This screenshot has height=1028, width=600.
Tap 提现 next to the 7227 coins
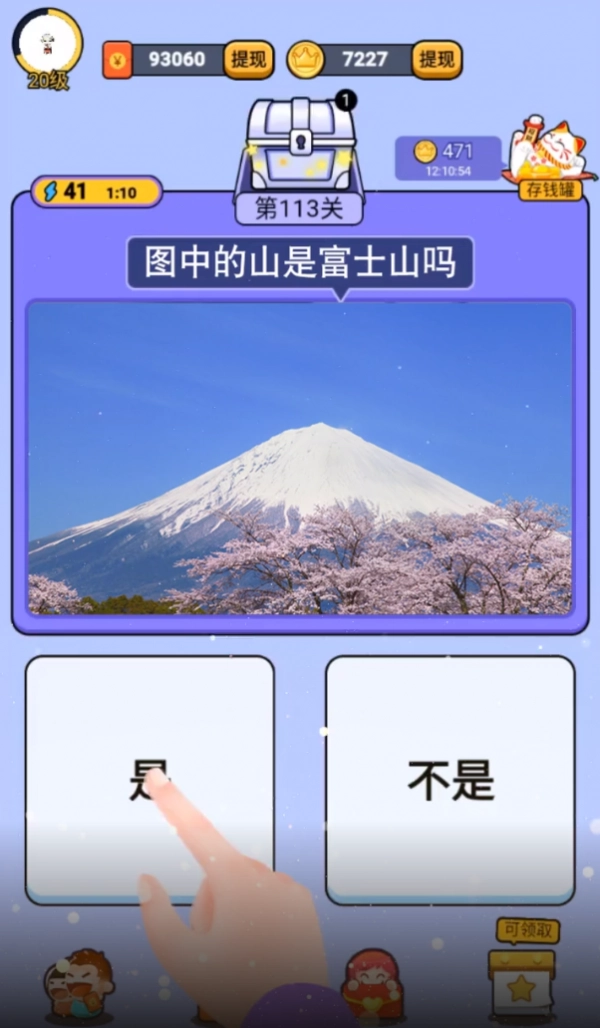click(x=436, y=60)
